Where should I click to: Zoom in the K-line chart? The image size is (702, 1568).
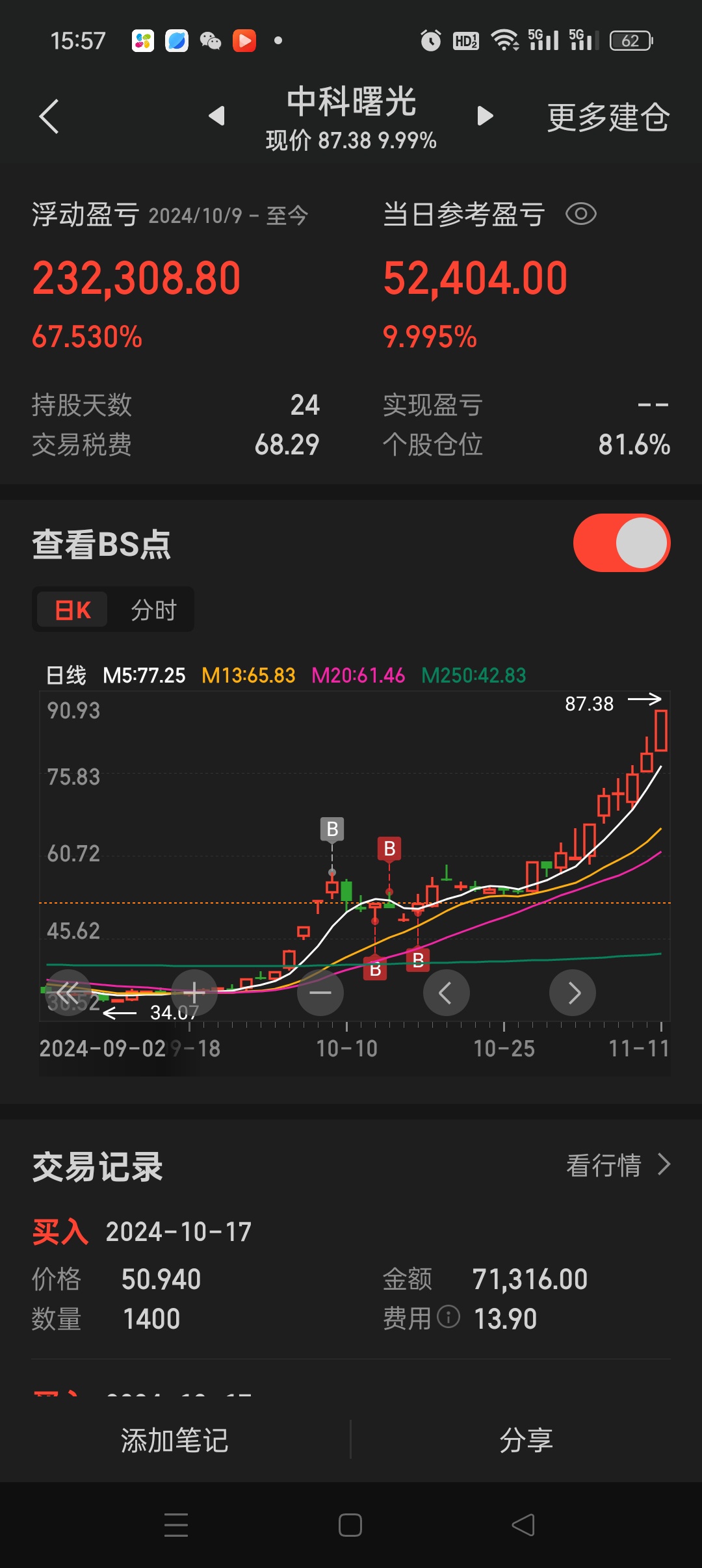click(194, 993)
